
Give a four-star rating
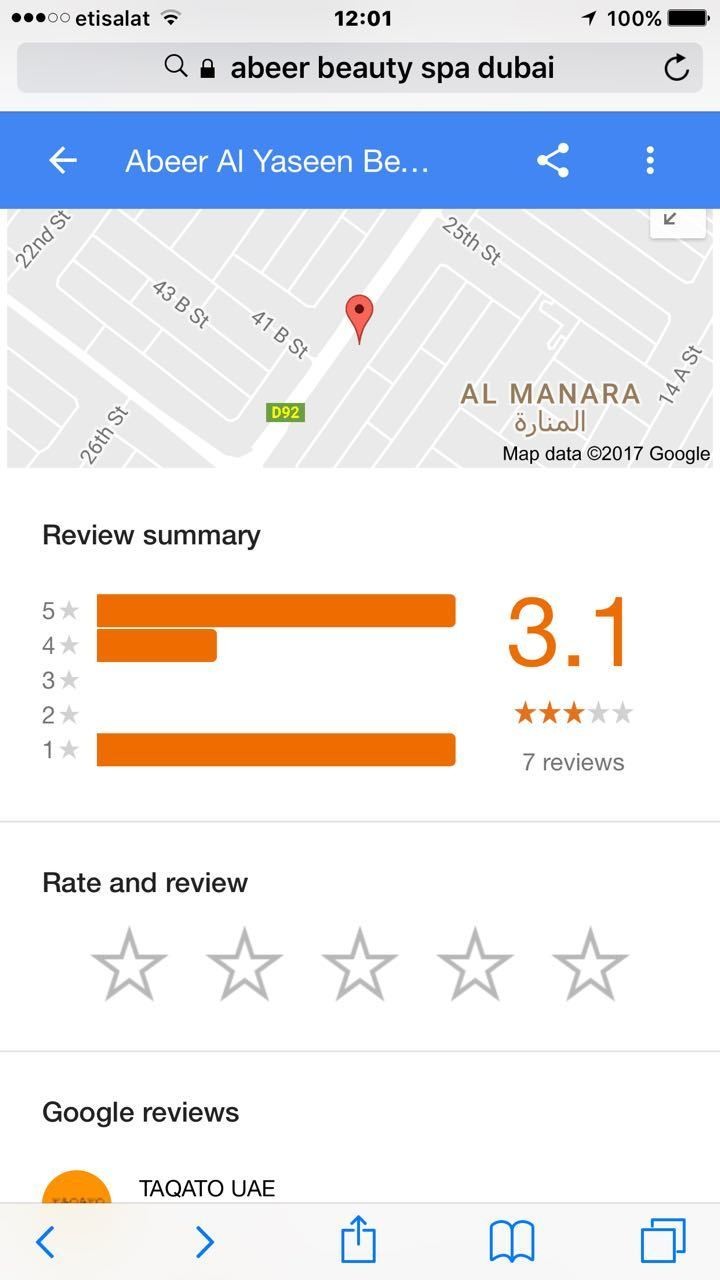[x=475, y=964]
